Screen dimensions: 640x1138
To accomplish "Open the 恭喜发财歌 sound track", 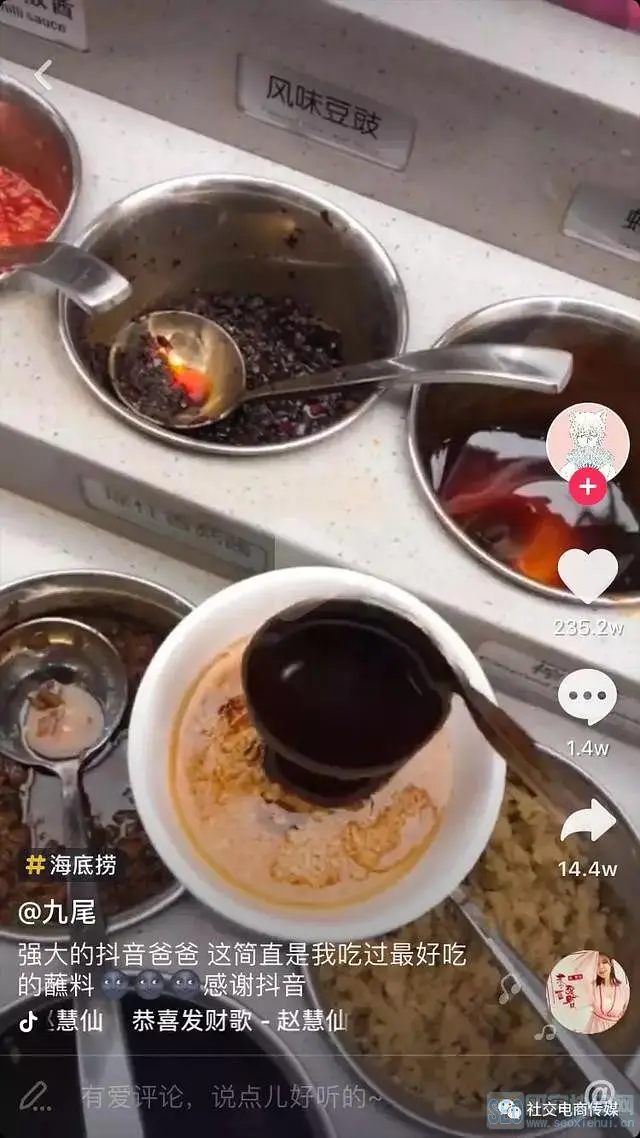I will tap(238, 1020).
